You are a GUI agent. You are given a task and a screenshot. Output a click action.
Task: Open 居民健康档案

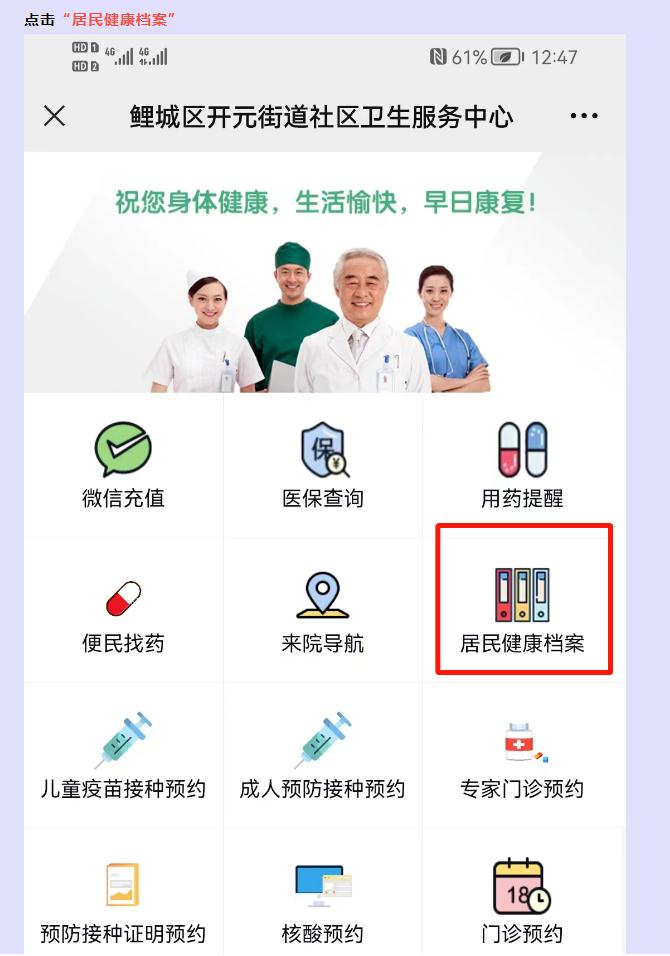[522, 610]
